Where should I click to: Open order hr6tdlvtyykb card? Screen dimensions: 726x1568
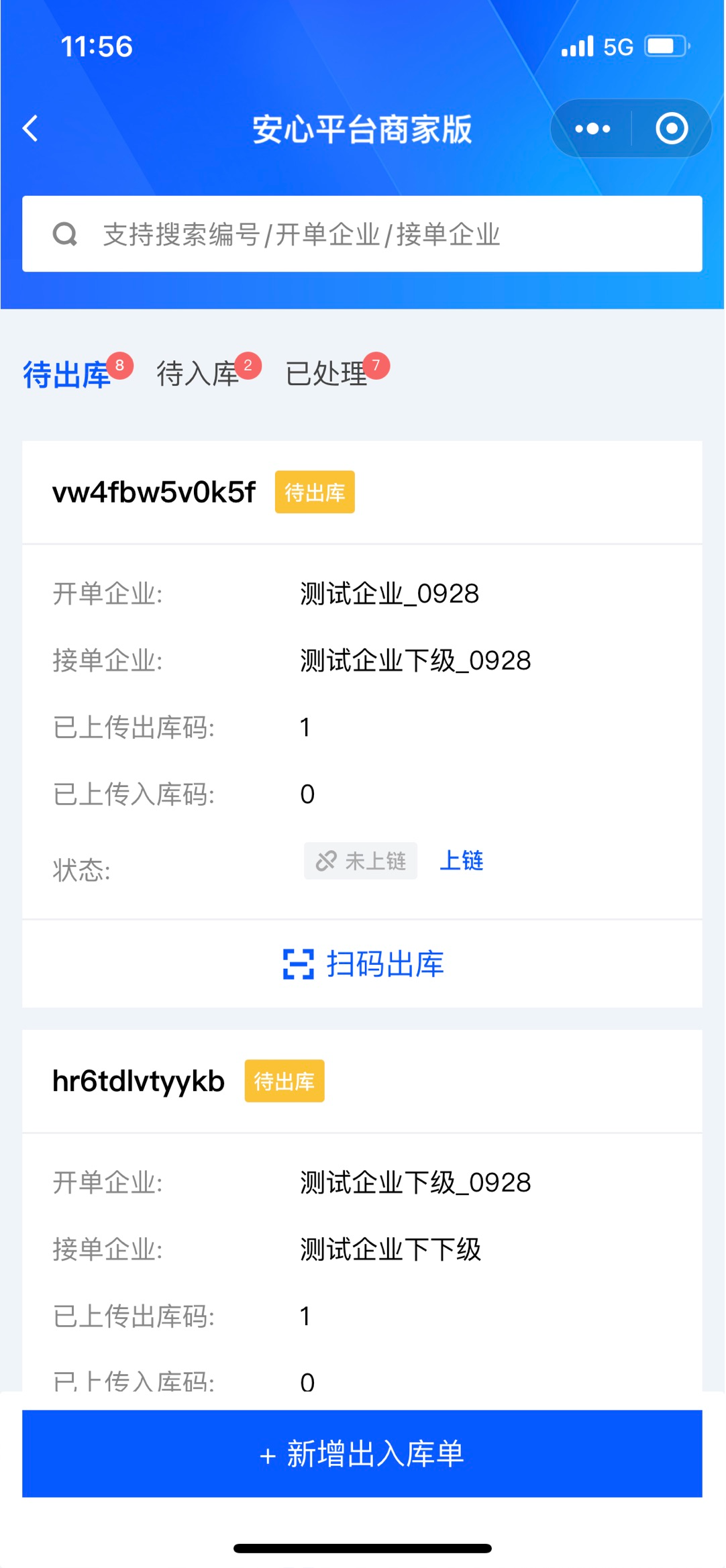click(138, 1082)
